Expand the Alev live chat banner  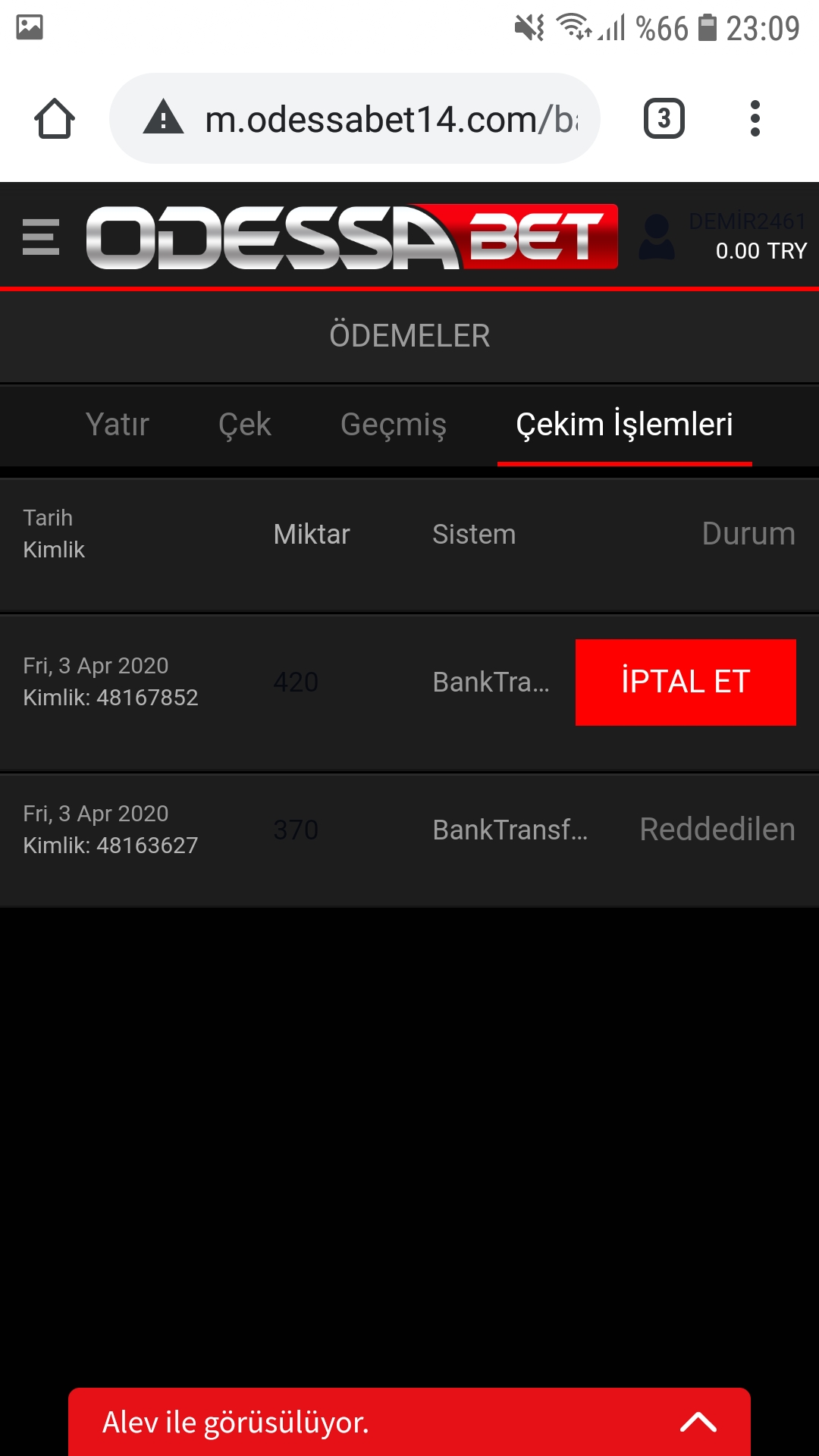[409, 1422]
